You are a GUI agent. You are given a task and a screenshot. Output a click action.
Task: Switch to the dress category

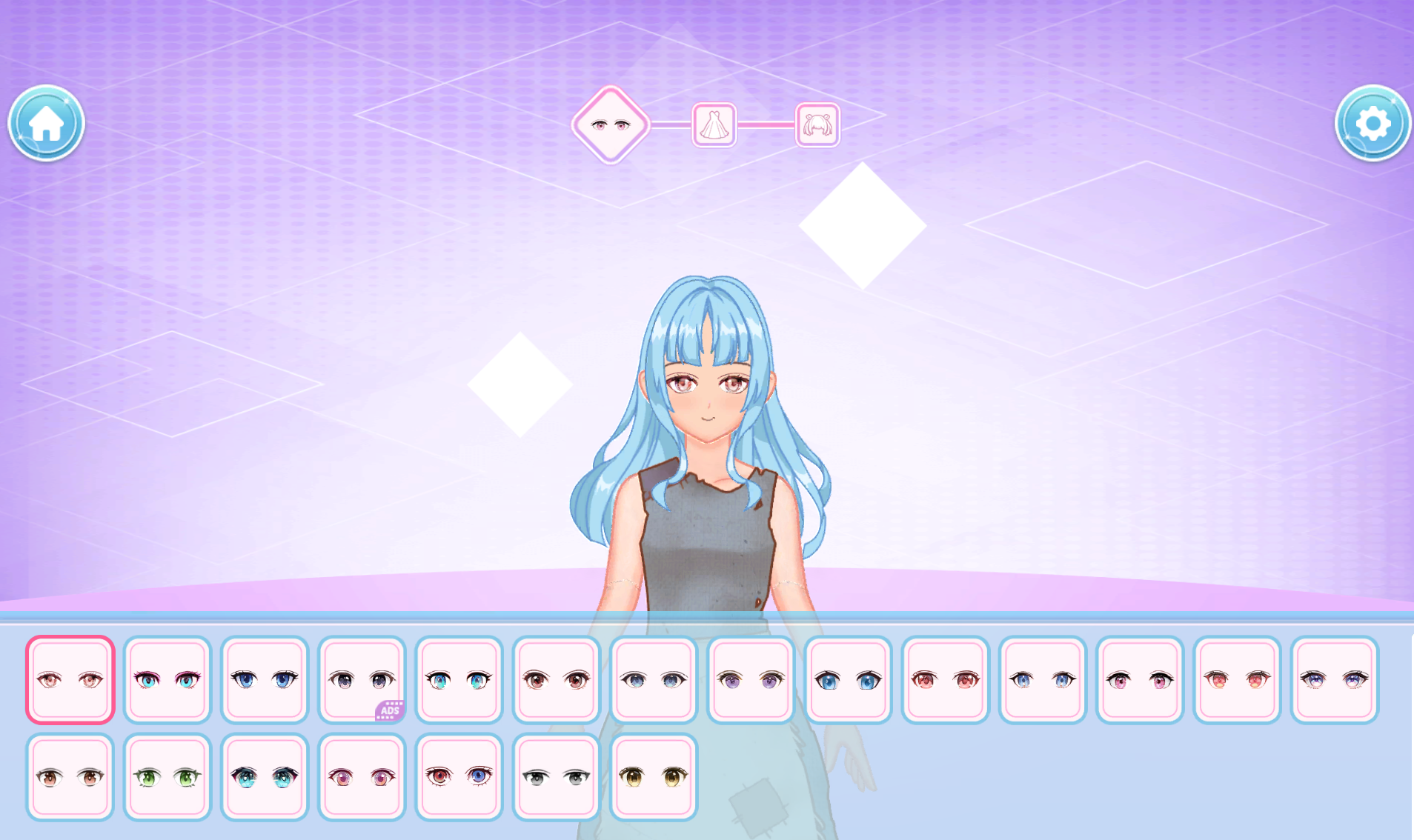click(714, 124)
